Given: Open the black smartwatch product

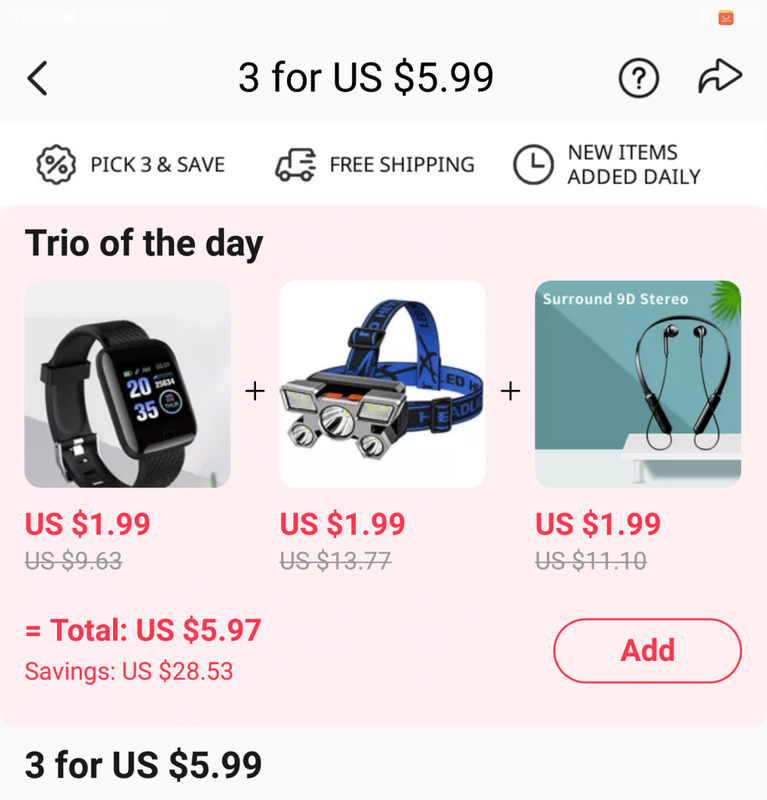Looking at the screenshot, I should 127,384.
